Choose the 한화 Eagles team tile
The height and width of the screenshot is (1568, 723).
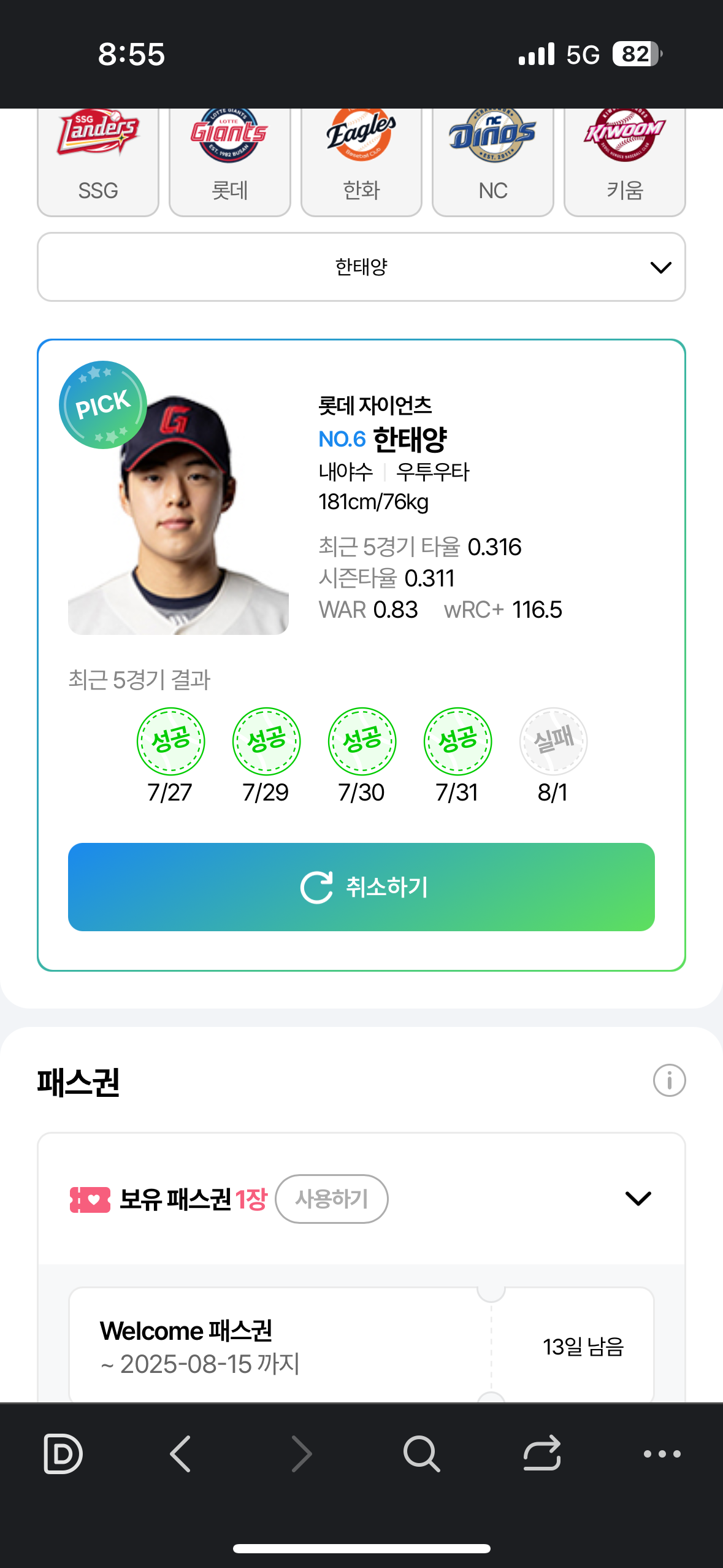(x=361, y=163)
